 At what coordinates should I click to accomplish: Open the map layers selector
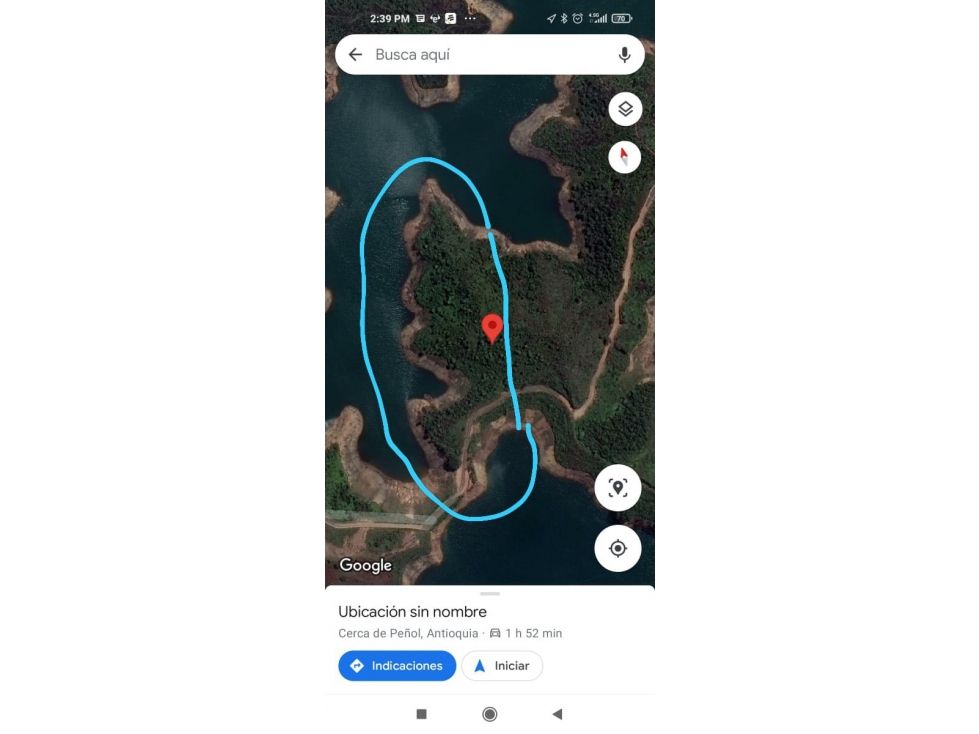(625, 109)
